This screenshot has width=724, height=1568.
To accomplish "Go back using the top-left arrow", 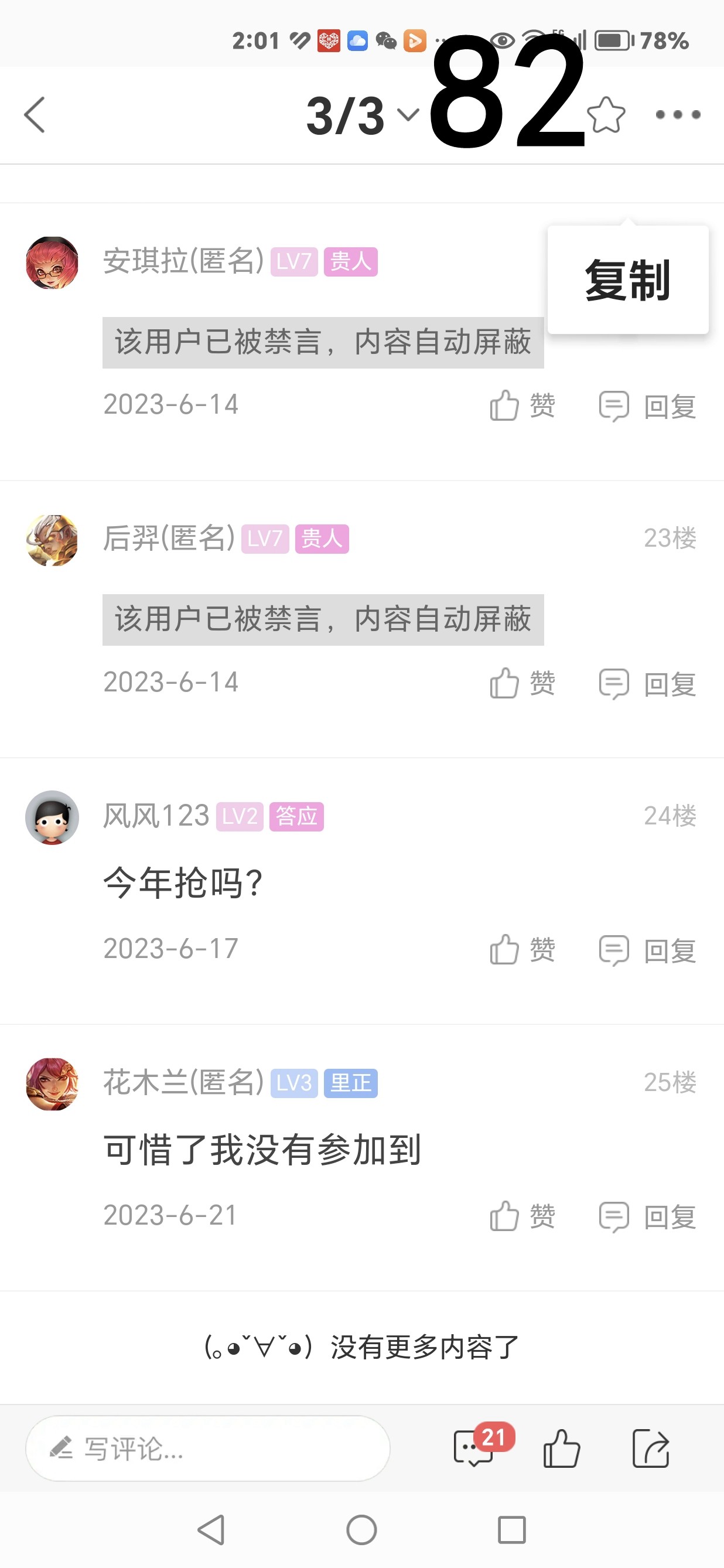I will (35, 114).
